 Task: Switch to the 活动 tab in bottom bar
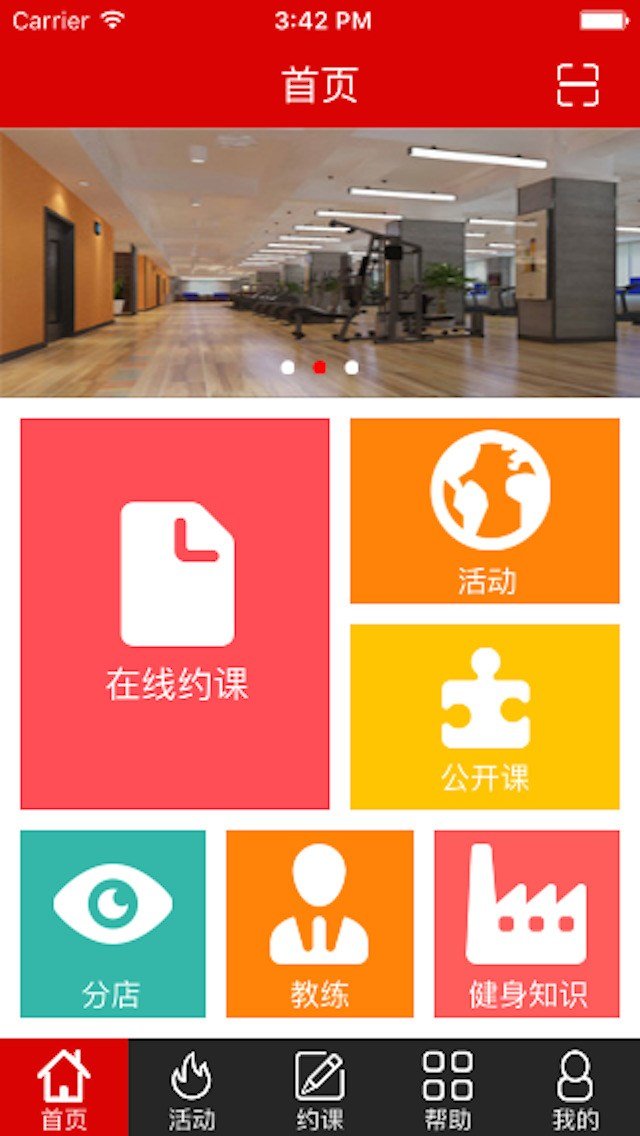coord(192,1087)
